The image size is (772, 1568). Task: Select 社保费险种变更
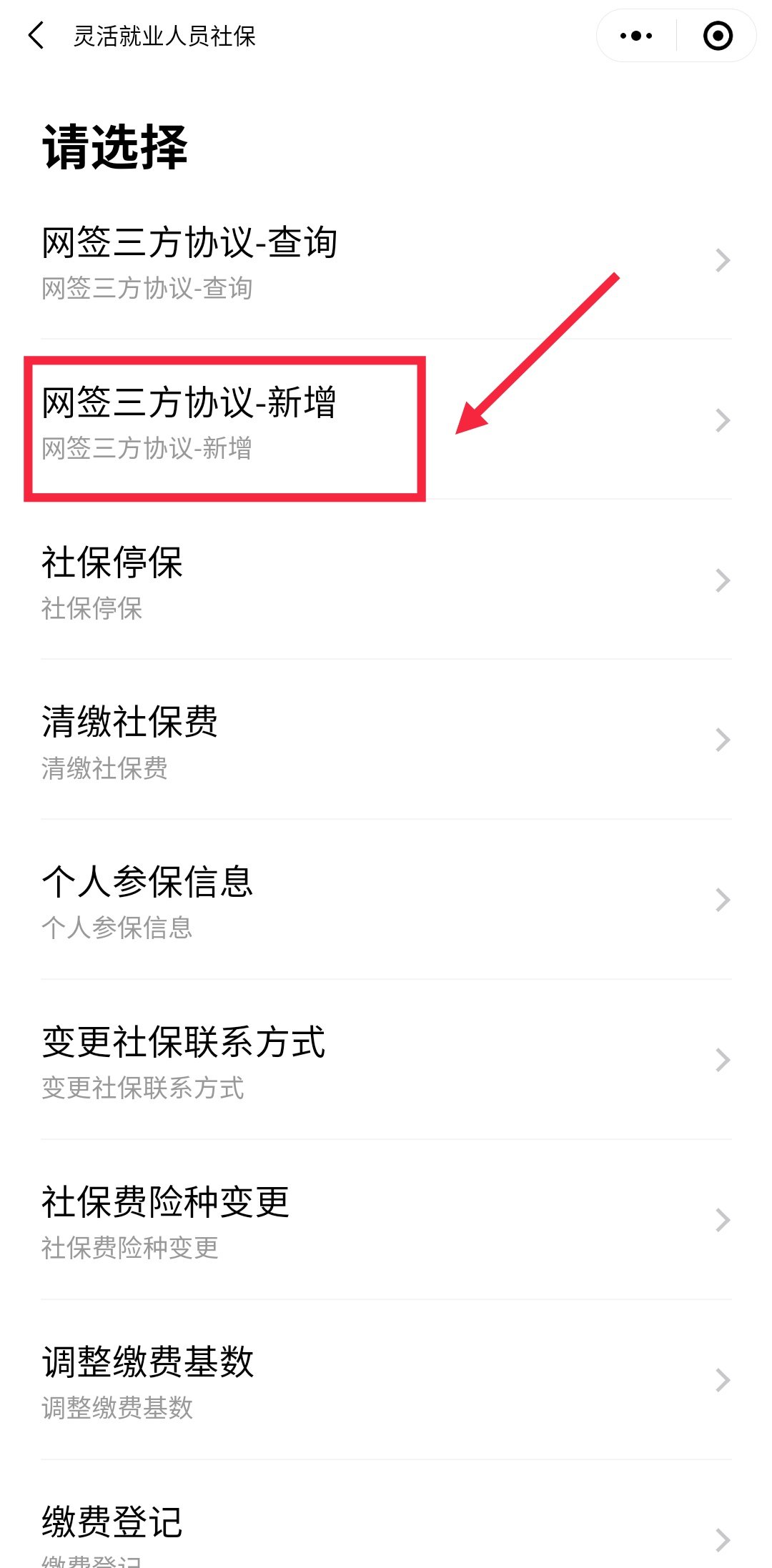(x=386, y=1221)
